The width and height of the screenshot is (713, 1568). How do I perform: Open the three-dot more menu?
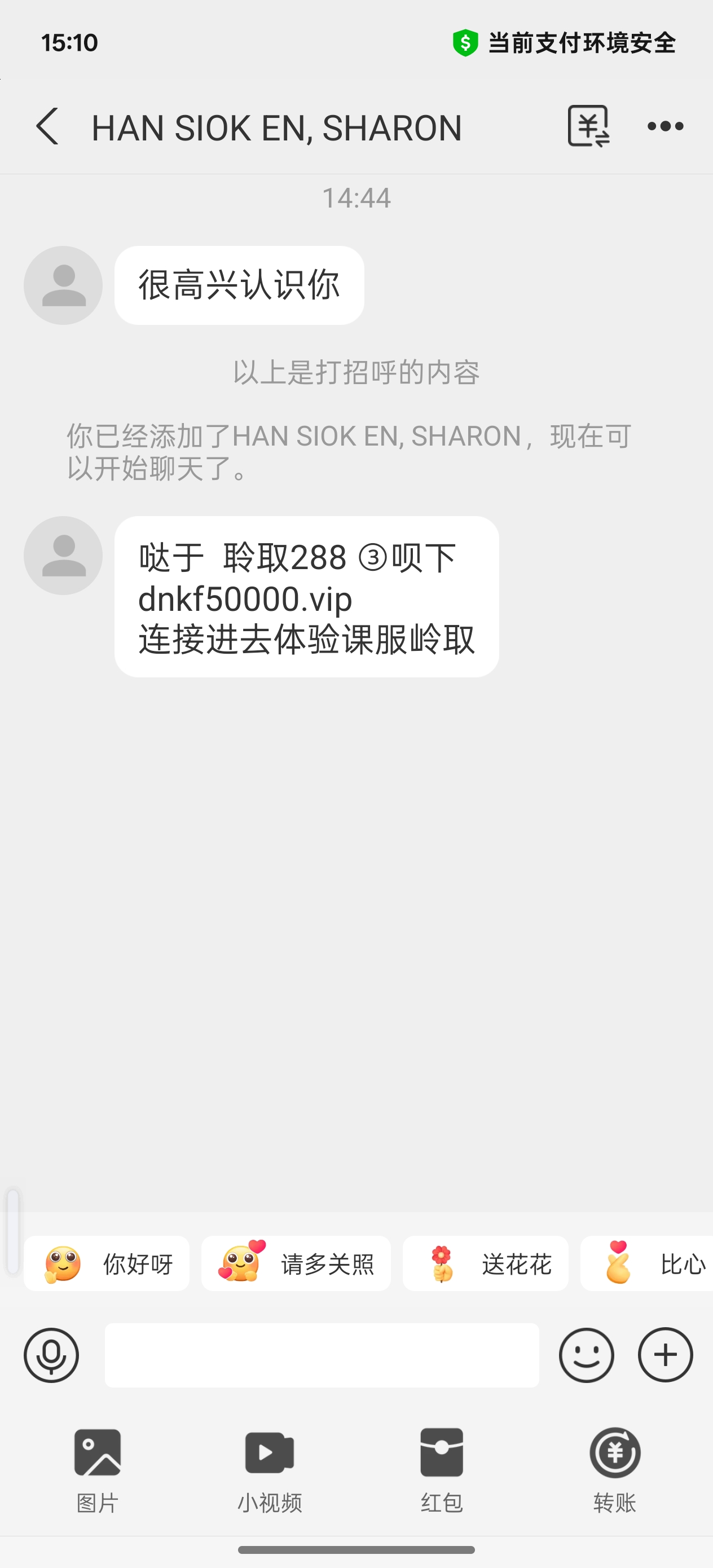click(665, 126)
